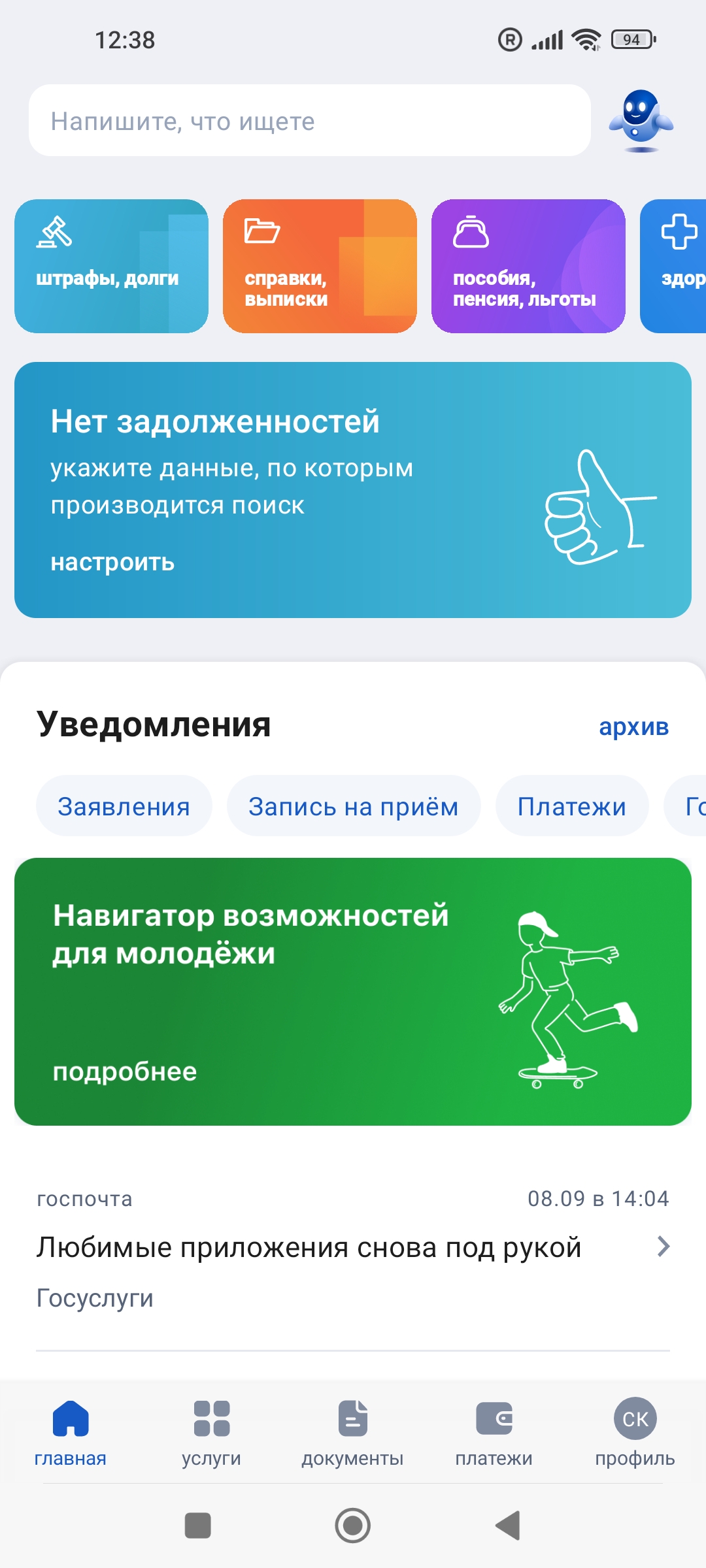Tap «подробнее» on the youth navigator banner

click(125, 1071)
